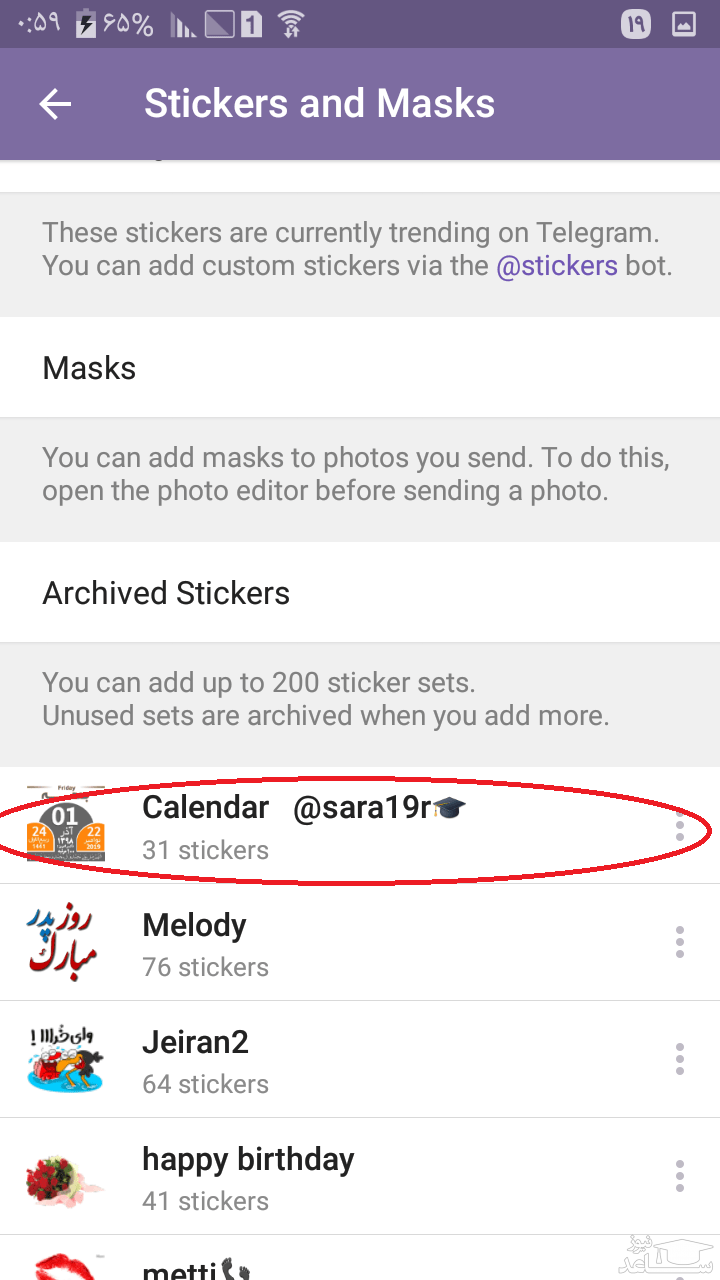Image resolution: width=720 pixels, height=1280 pixels.
Task: Tap the notification badge showing 19
Action: [635, 23]
